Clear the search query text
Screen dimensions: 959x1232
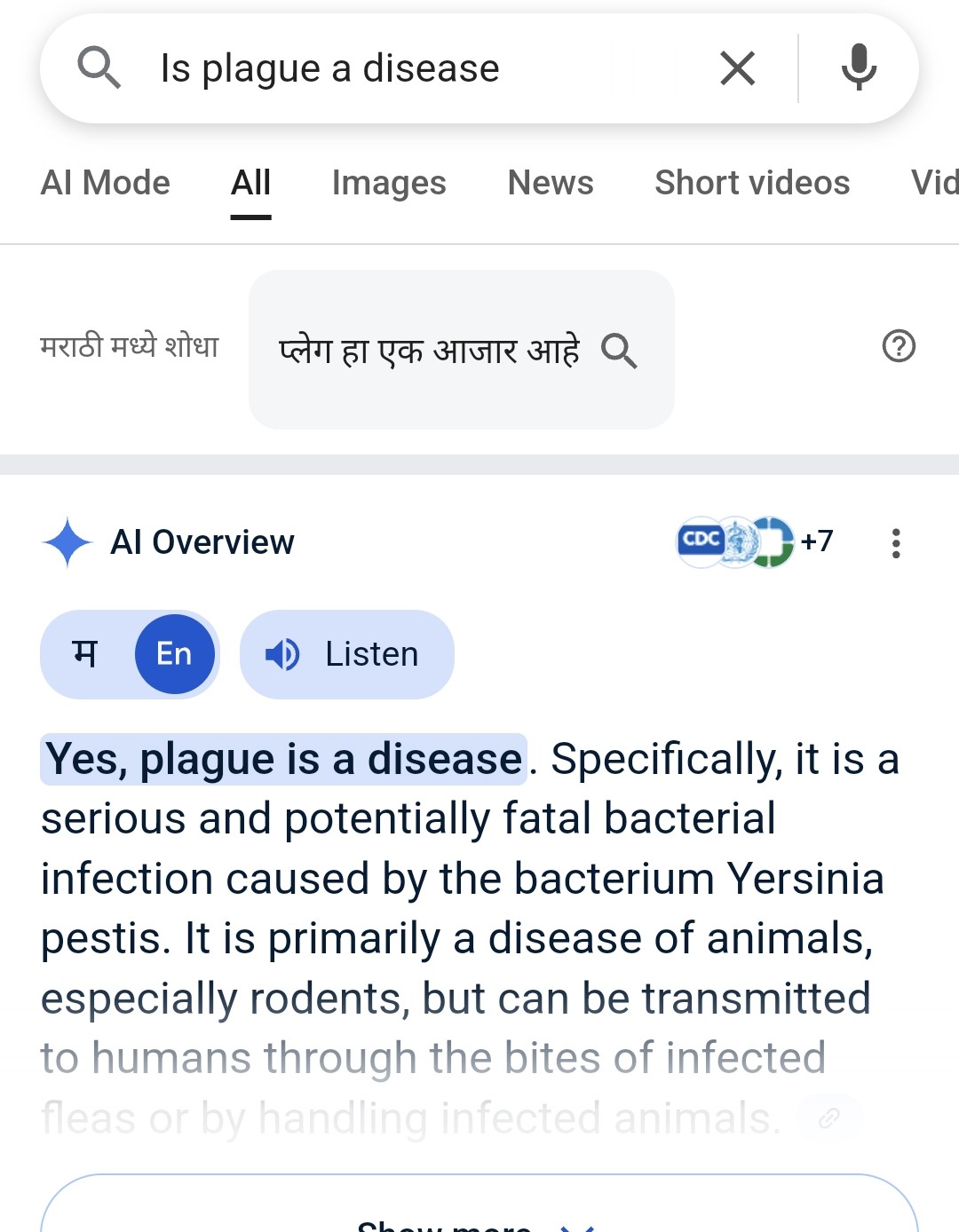(737, 68)
